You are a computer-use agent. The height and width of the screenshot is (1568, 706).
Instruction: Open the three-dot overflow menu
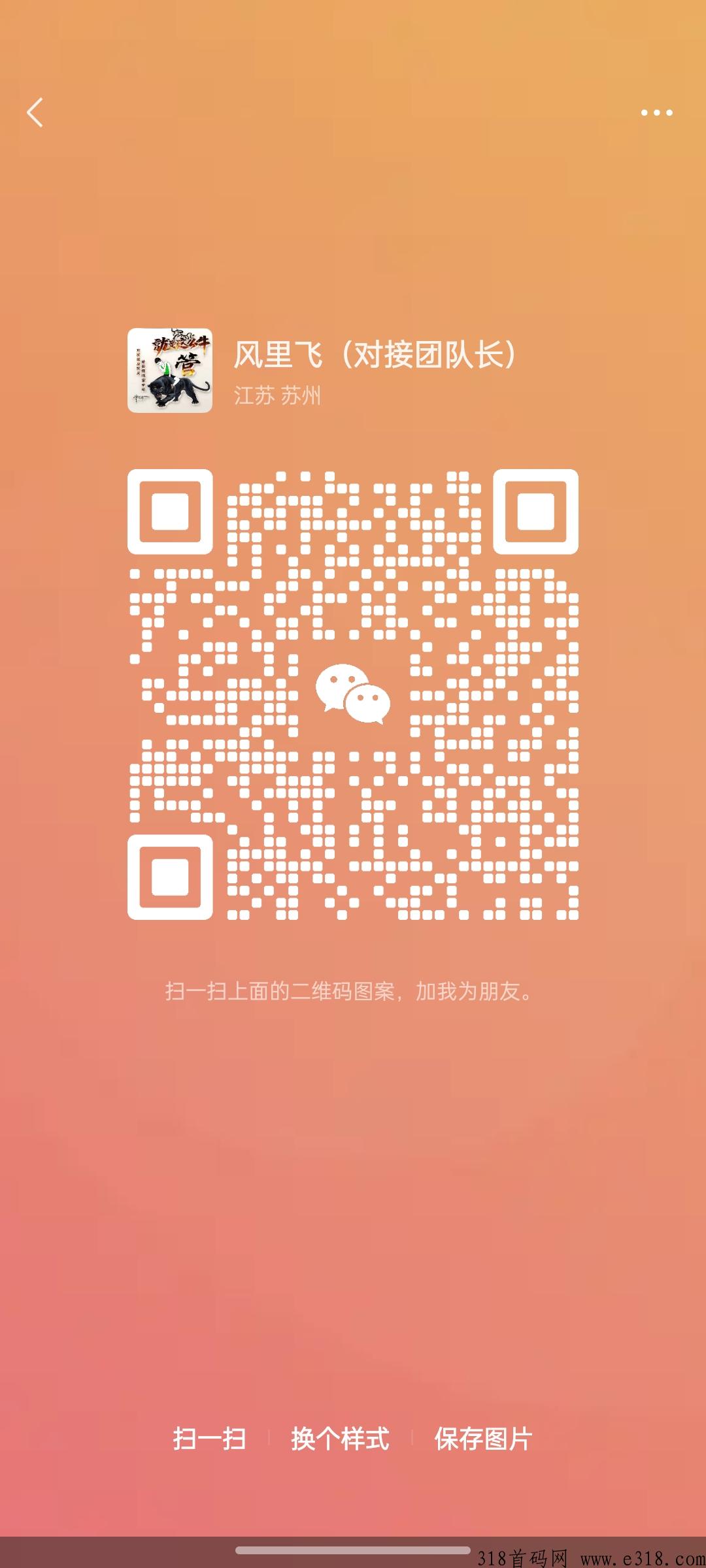point(656,113)
